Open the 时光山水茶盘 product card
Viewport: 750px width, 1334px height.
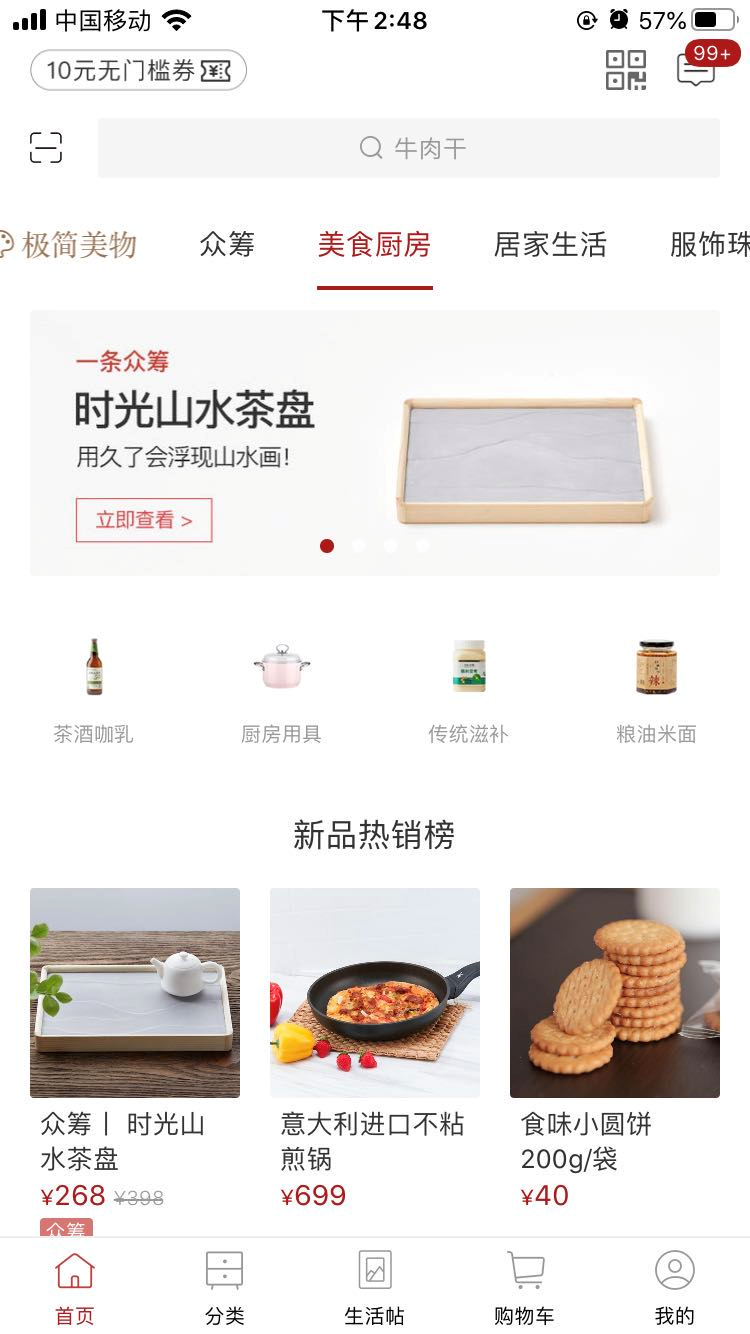(x=135, y=1060)
